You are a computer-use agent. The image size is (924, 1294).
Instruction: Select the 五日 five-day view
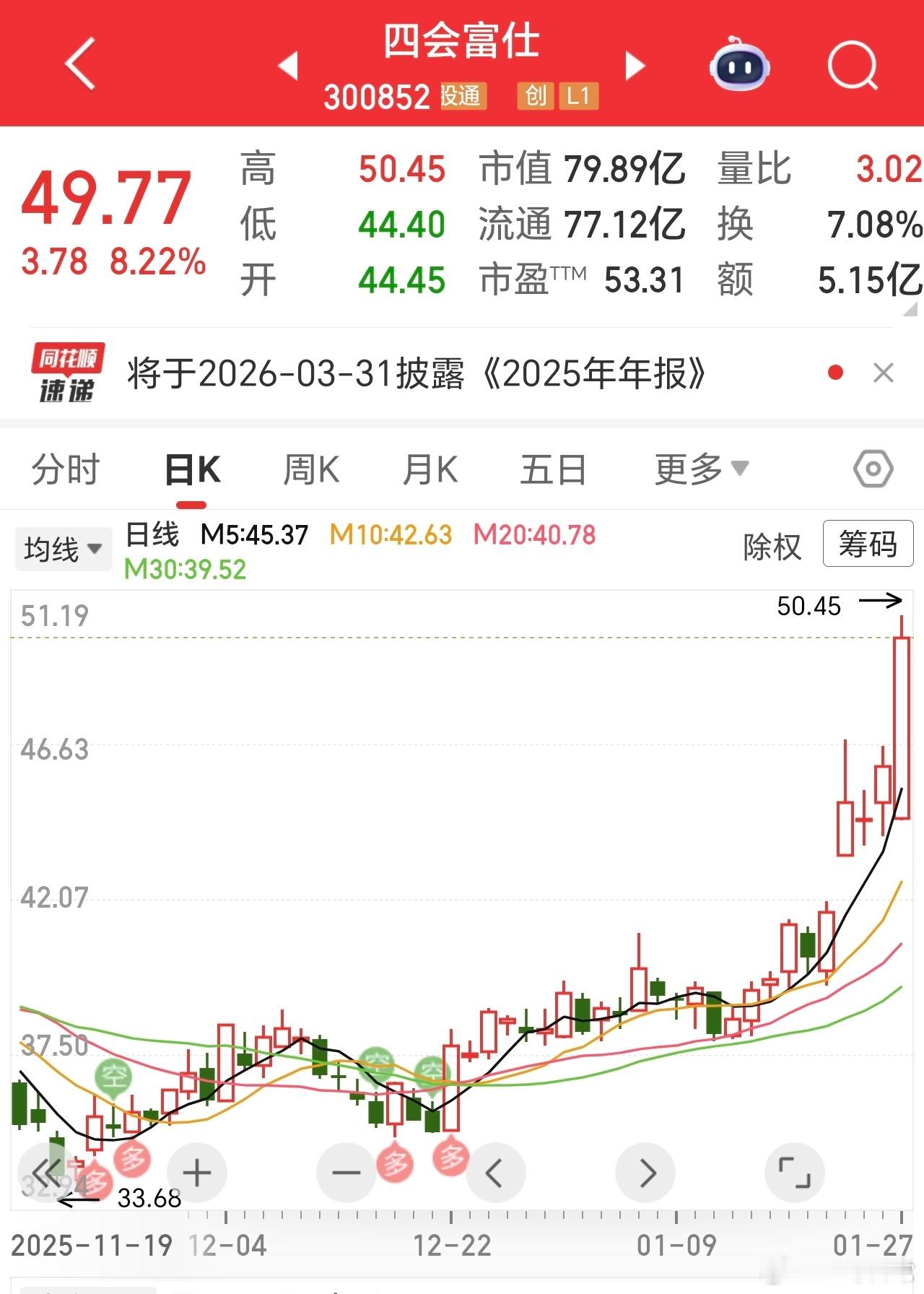point(552,469)
